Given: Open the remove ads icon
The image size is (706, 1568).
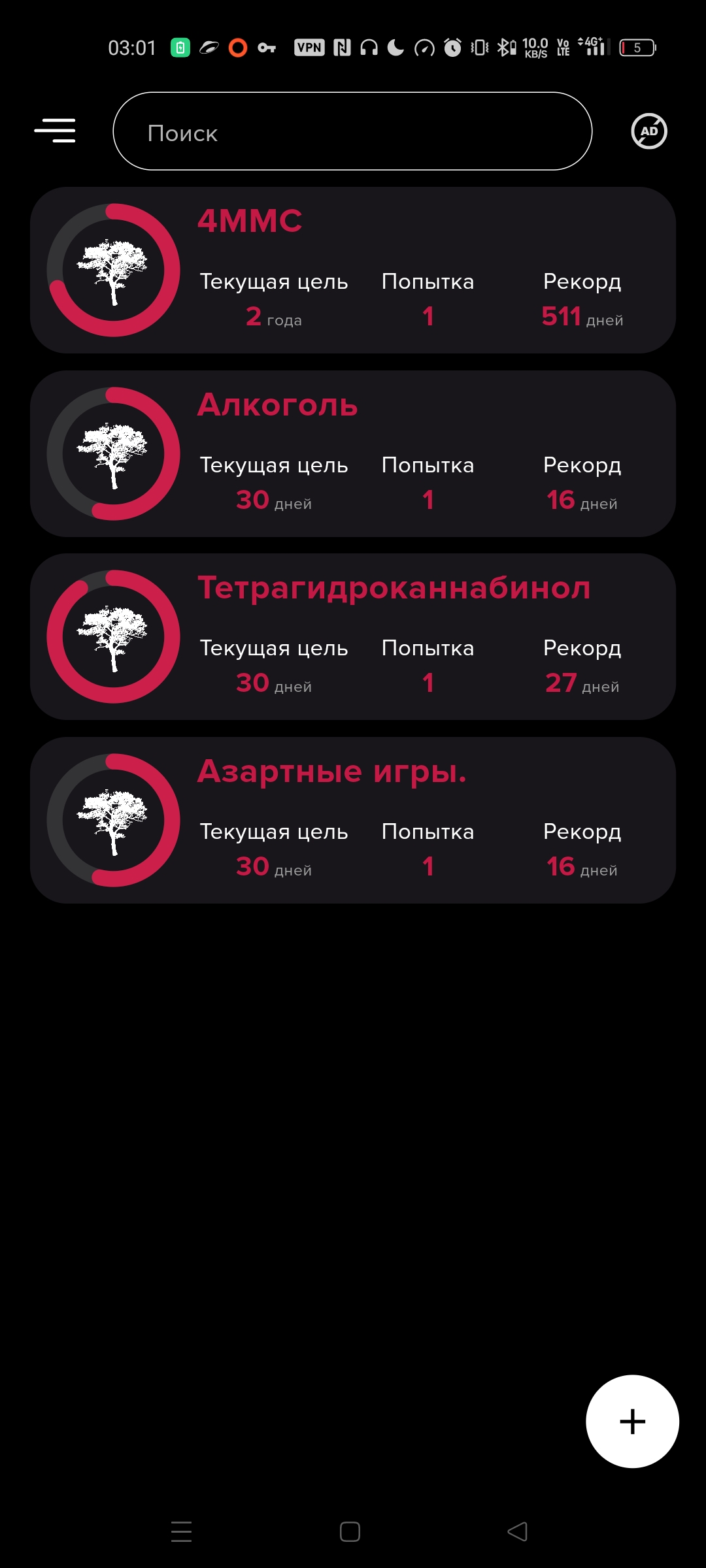Looking at the screenshot, I should point(648,131).
